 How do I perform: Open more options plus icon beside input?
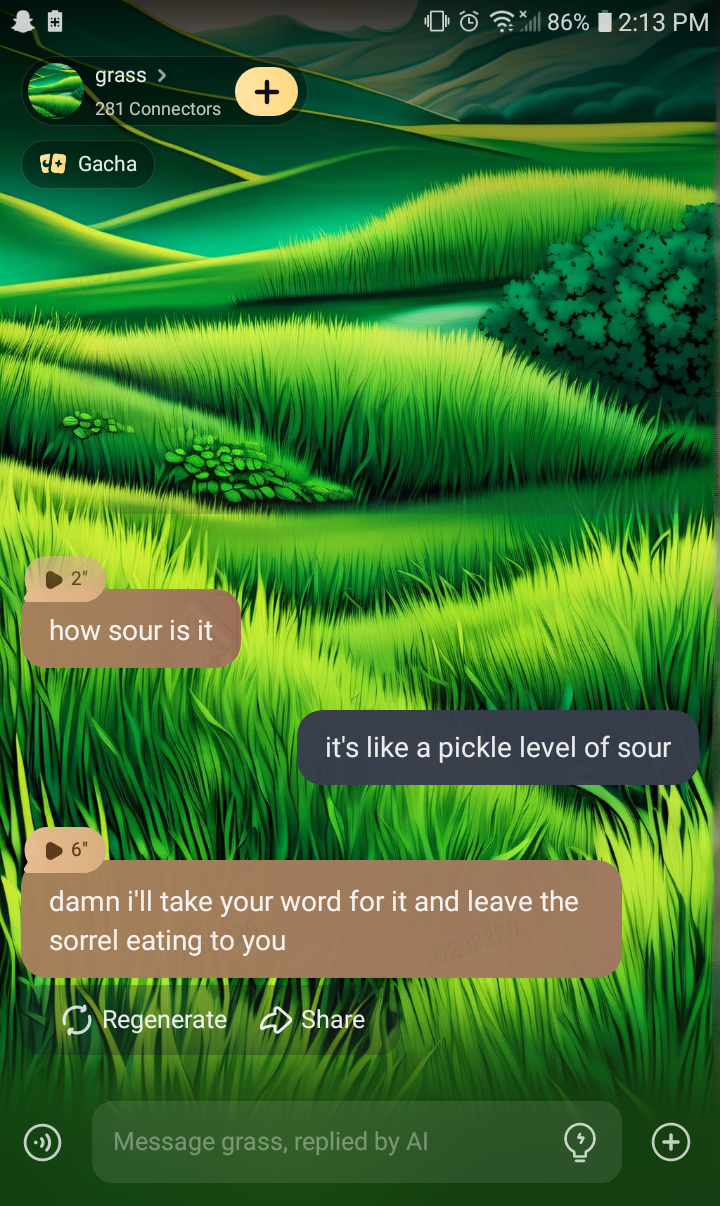click(670, 1142)
